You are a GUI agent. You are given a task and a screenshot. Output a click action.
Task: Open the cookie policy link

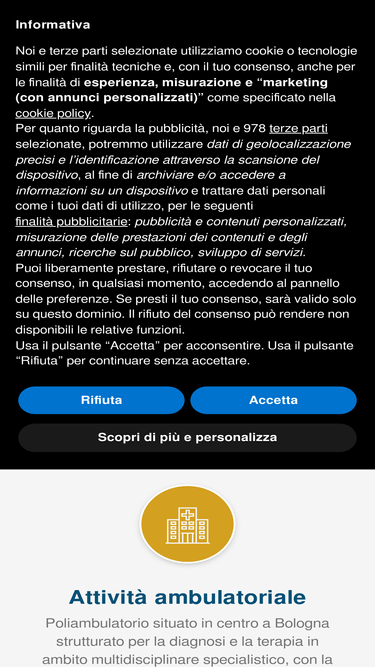pyautogui.click(x=53, y=113)
